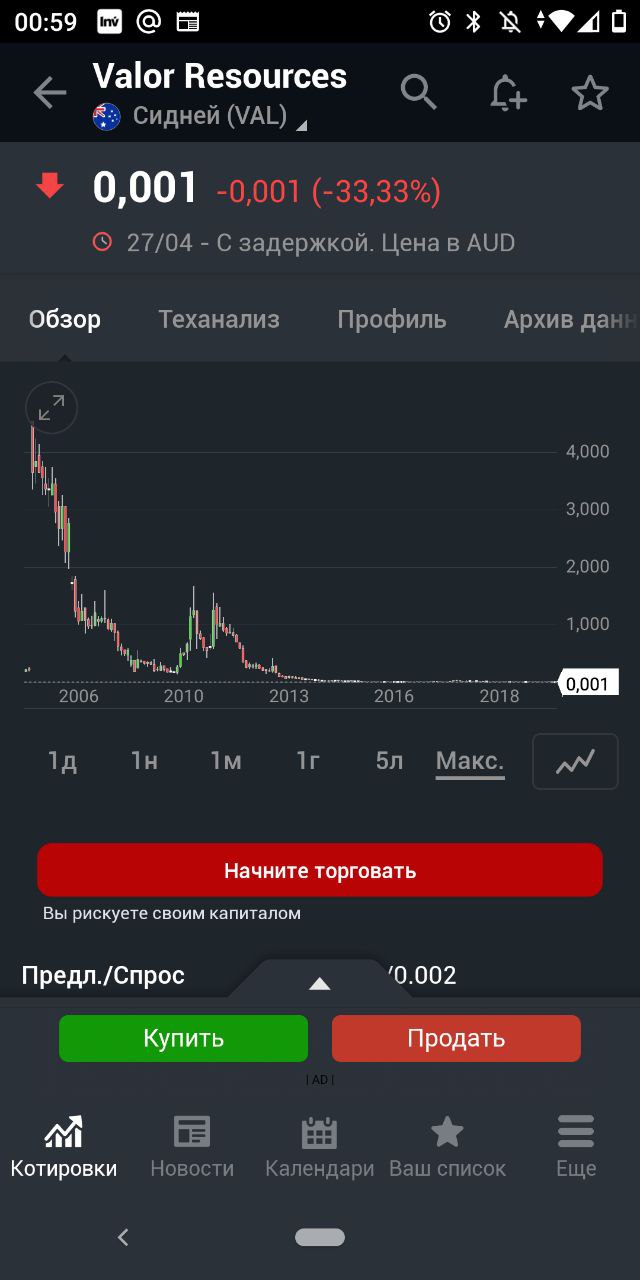Open the Новости bottom tab

coord(192,1147)
